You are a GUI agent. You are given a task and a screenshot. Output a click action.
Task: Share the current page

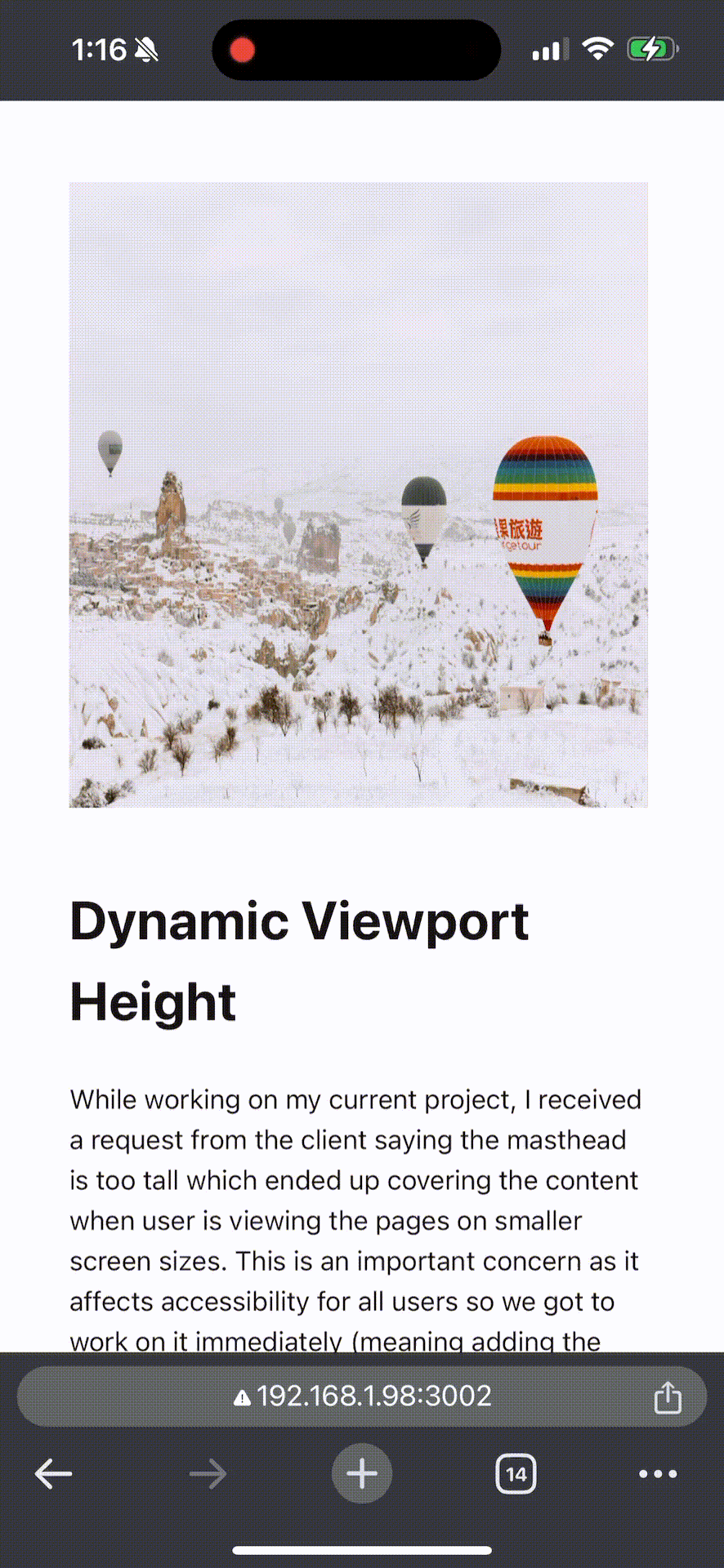click(x=667, y=1397)
